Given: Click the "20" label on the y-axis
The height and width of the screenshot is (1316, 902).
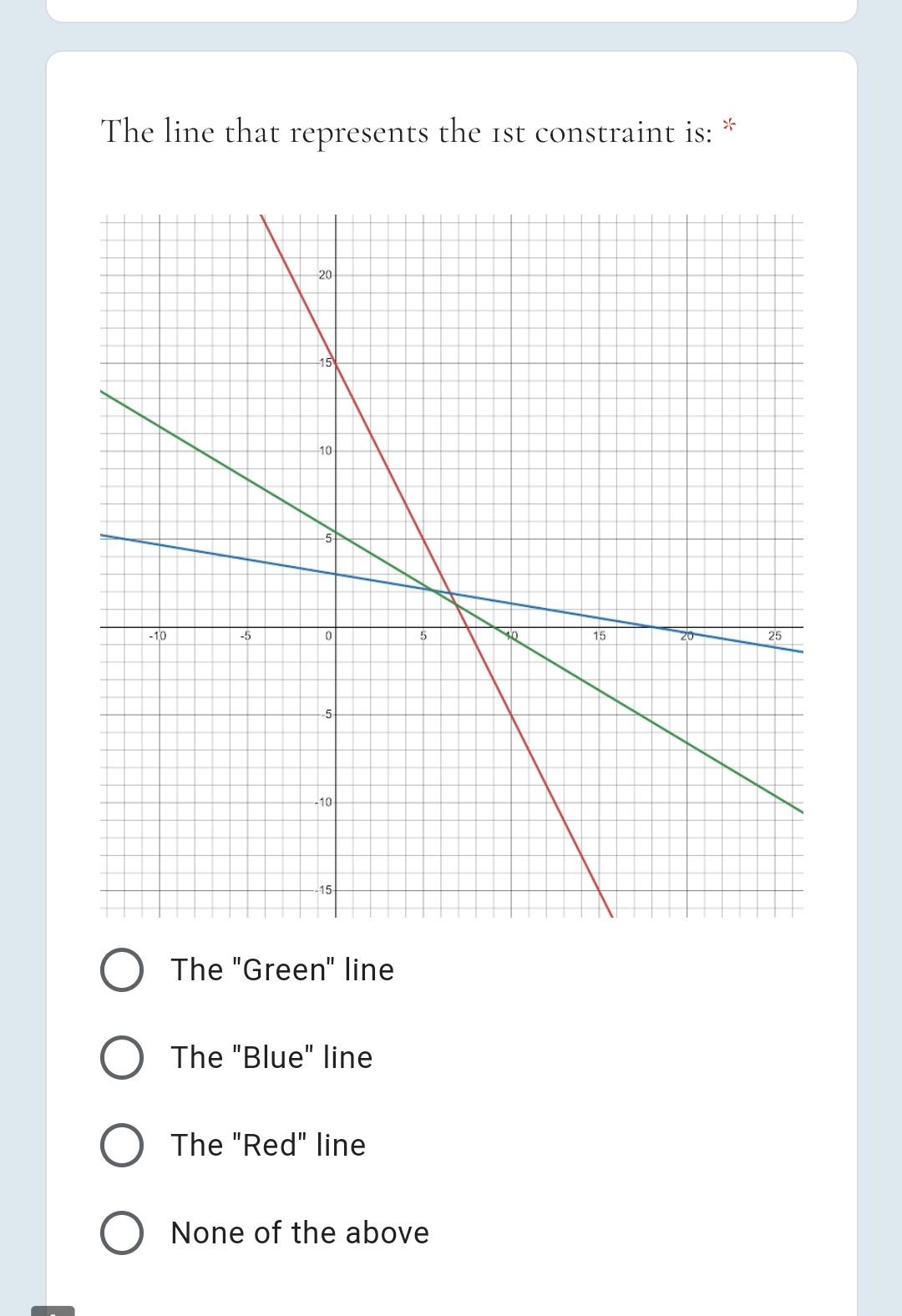Looking at the screenshot, I should click(x=324, y=274).
